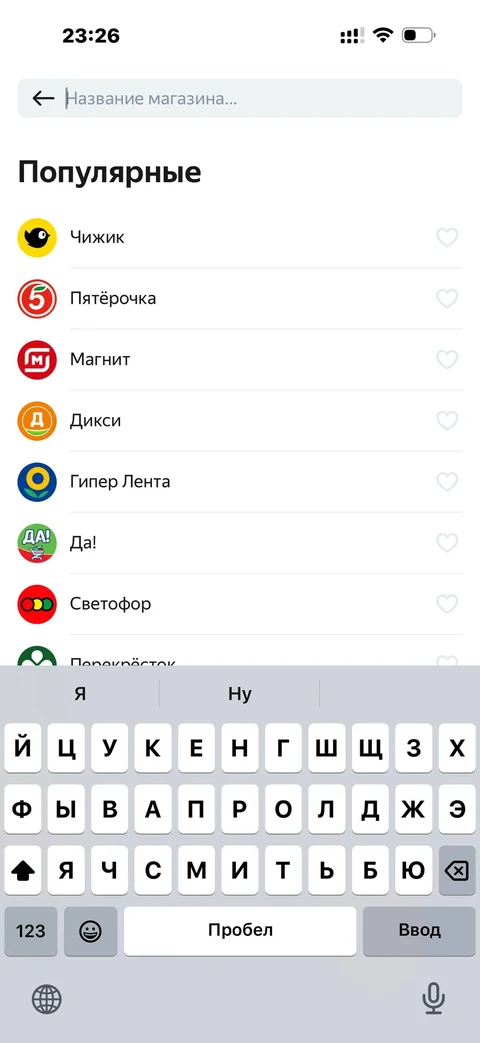This screenshot has height=1043, width=480.
Task: Add Да! to favorites
Action: [x=447, y=543]
